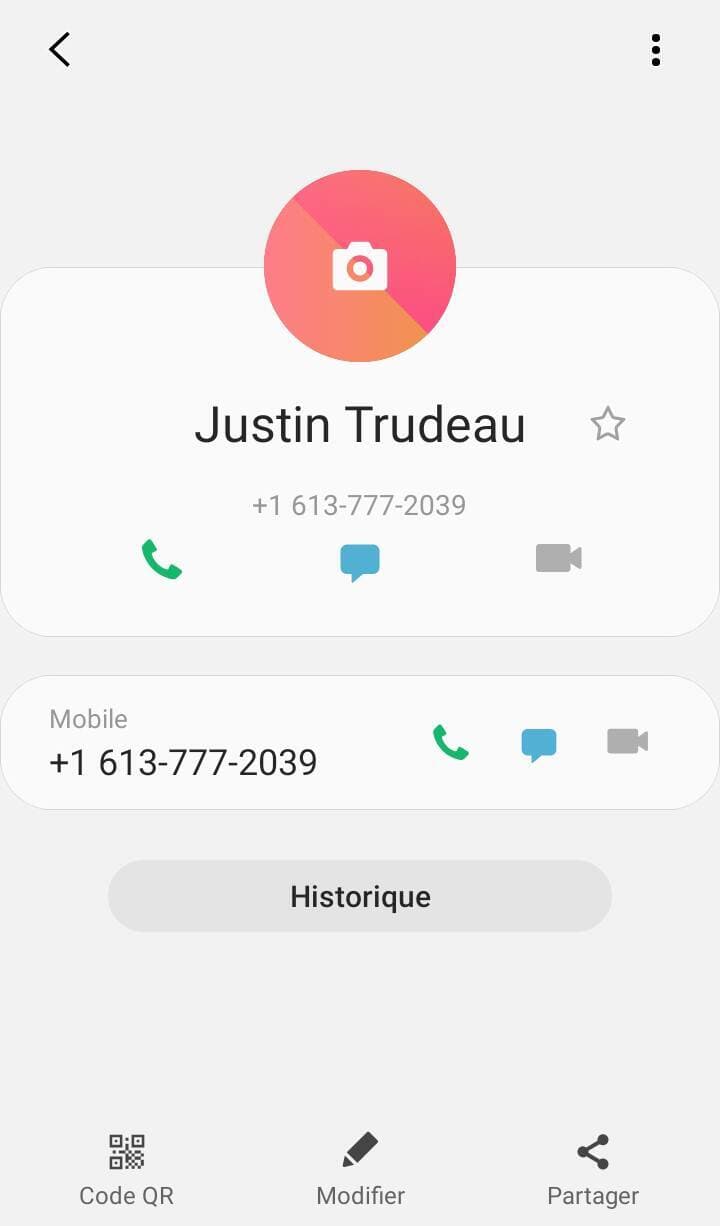Viewport: 720px width, 1226px height.
Task: Video call the Mobile number from its row
Action: (x=627, y=741)
